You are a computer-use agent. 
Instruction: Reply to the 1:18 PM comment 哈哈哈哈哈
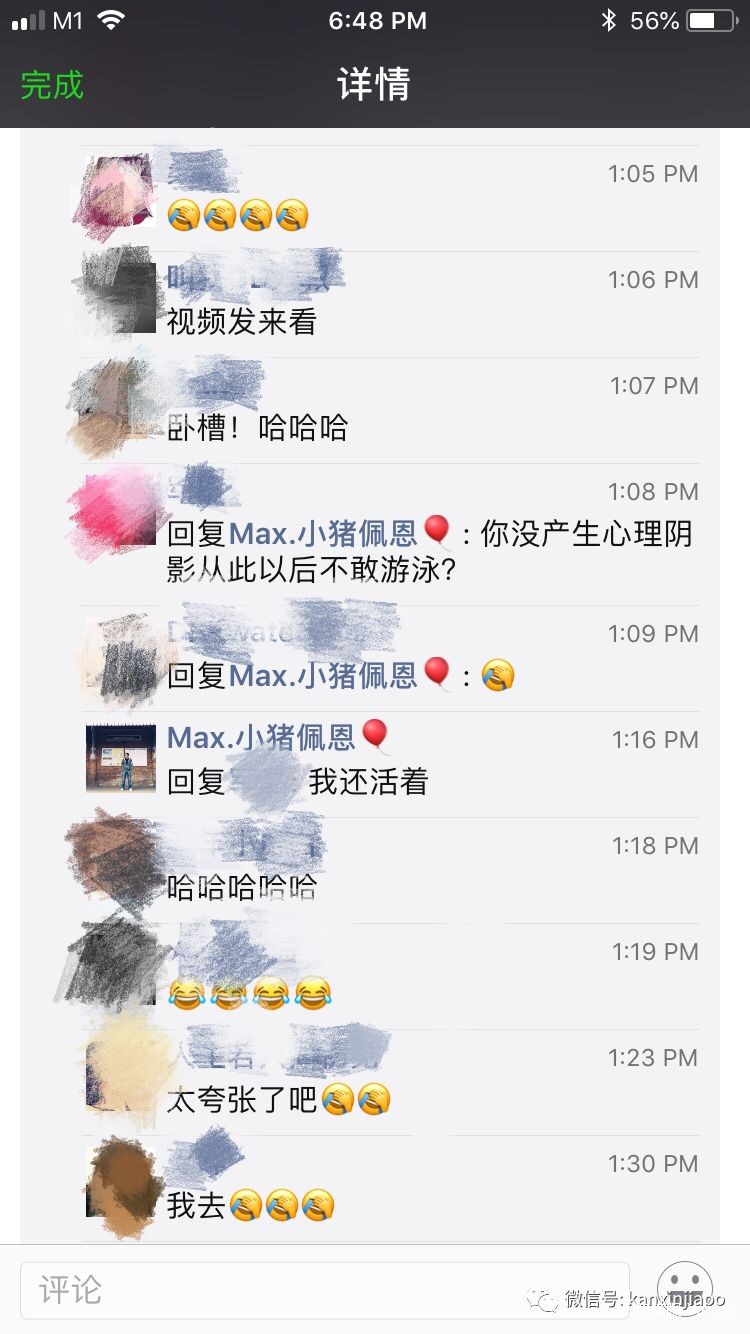click(242, 888)
